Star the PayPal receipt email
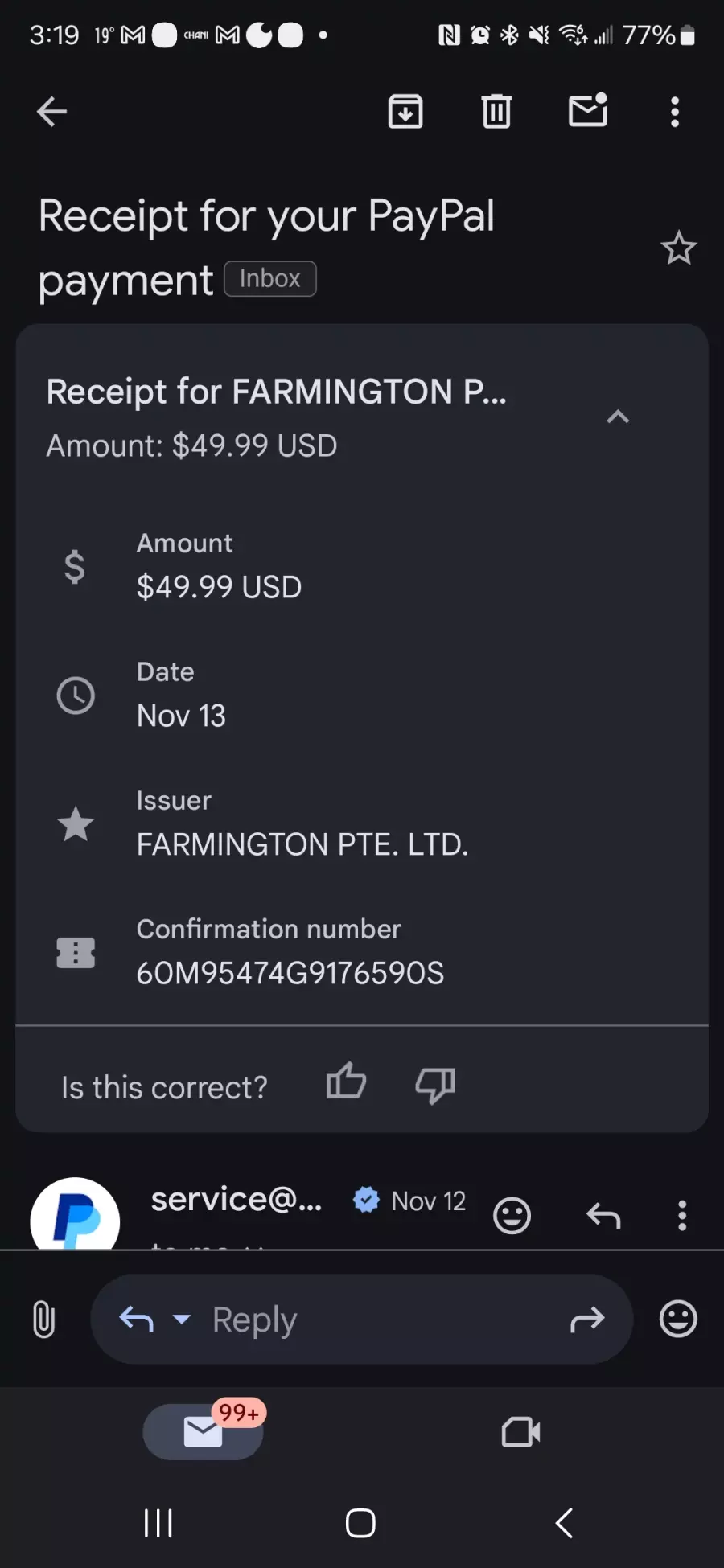The width and height of the screenshot is (724, 1568). pos(678,248)
